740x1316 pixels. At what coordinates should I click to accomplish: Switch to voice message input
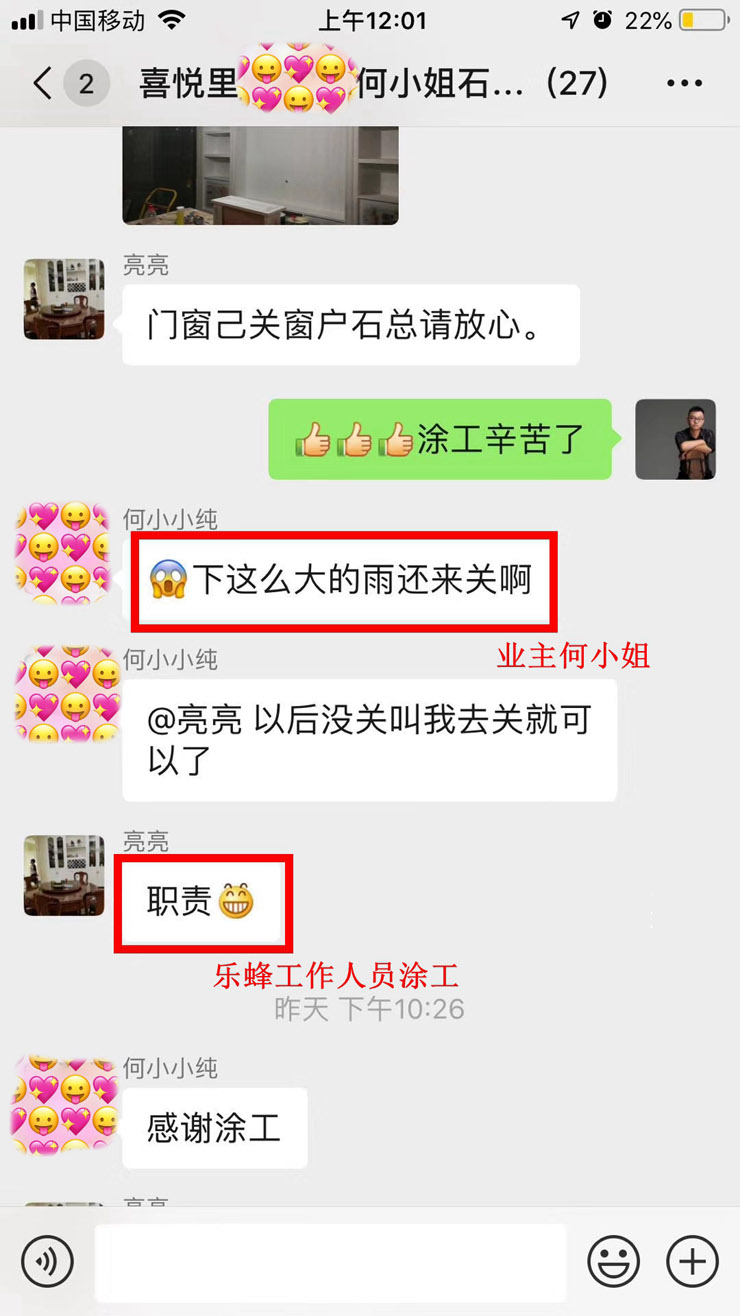[x=47, y=1260]
